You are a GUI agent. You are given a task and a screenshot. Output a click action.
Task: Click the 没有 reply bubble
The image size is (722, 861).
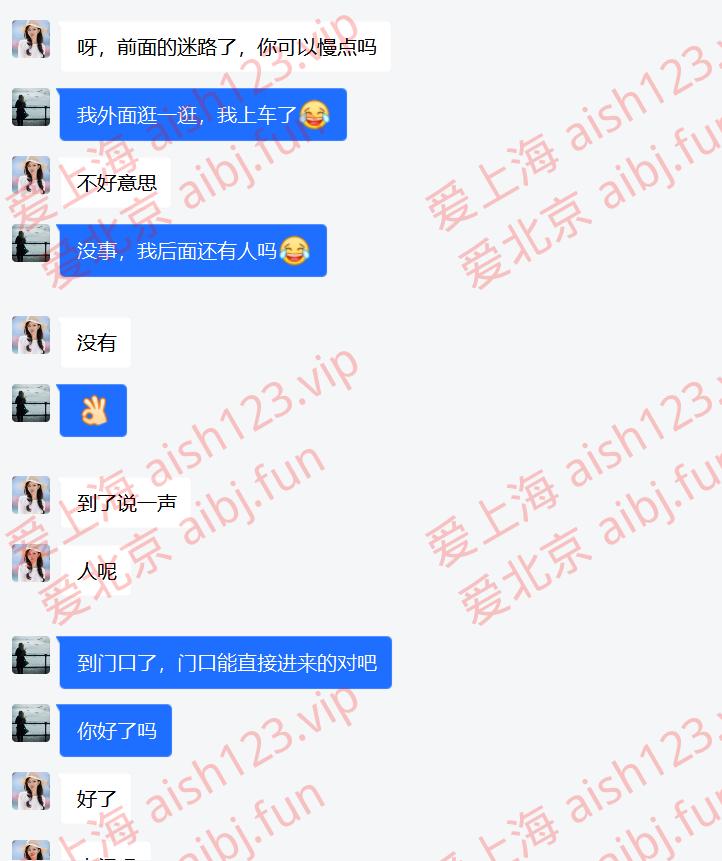pos(95,342)
